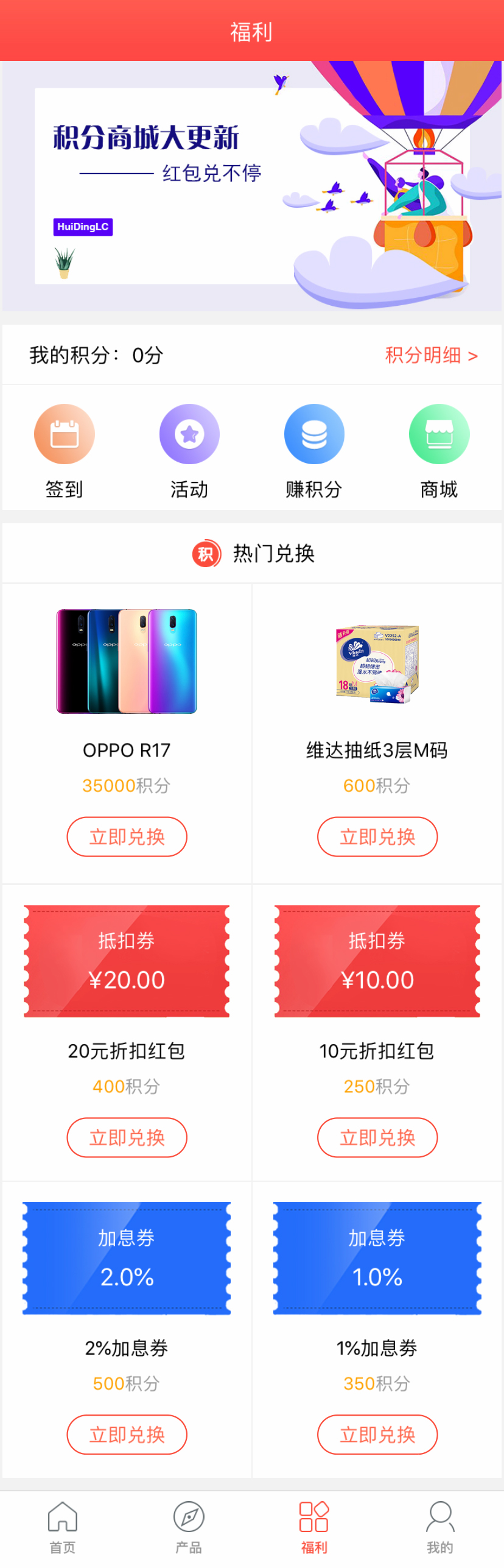
Task: Redeem 维达抽纸3层M码 now
Action: coord(377,836)
